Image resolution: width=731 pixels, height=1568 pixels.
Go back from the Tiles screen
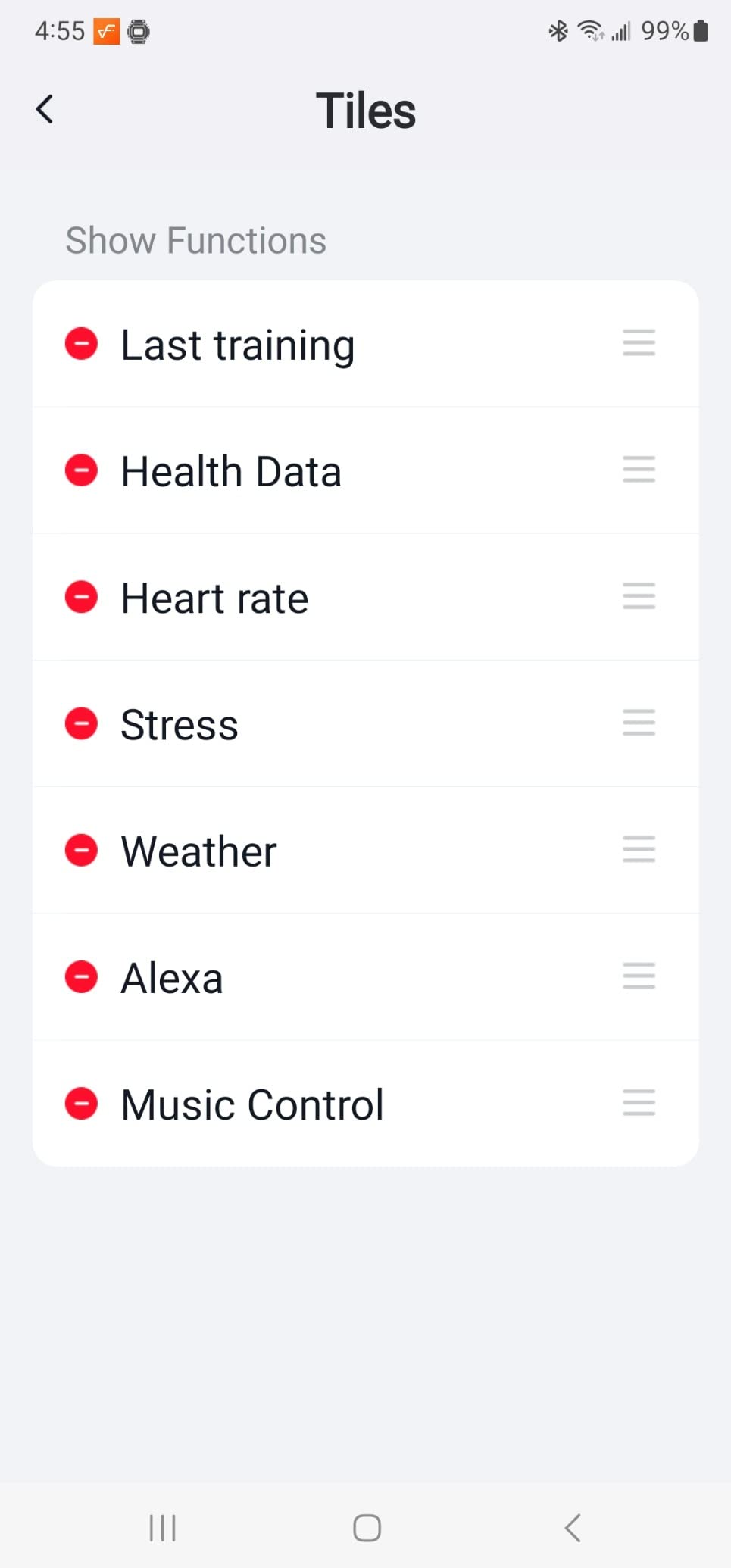pyautogui.click(x=45, y=109)
